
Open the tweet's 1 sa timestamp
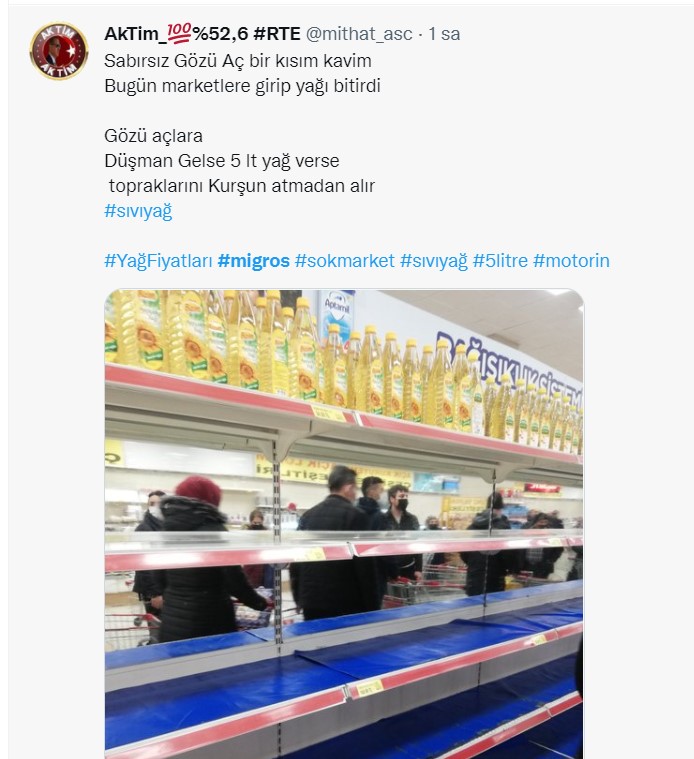(444, 34)
